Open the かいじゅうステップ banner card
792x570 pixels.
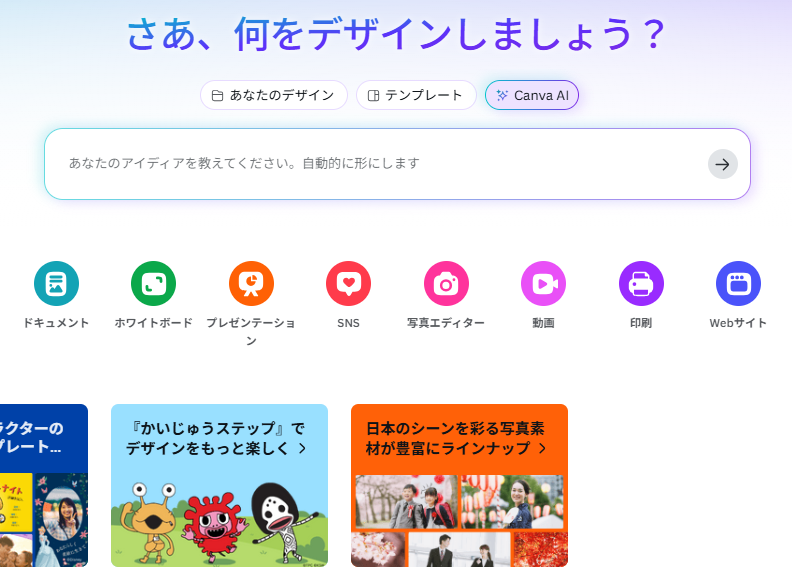click(x=219, y=485)
